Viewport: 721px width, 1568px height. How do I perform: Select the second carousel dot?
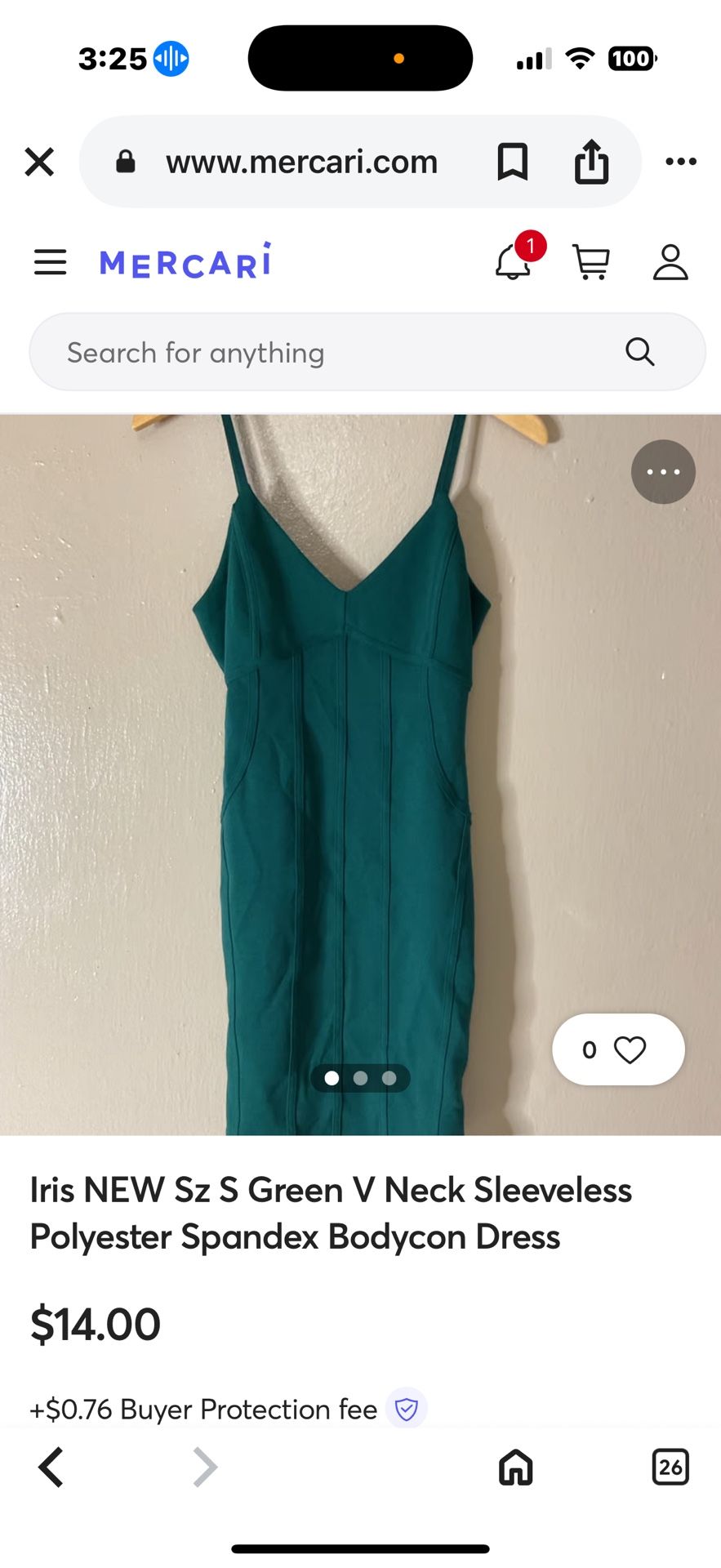pyautogui.click(x=360, y=1078)
